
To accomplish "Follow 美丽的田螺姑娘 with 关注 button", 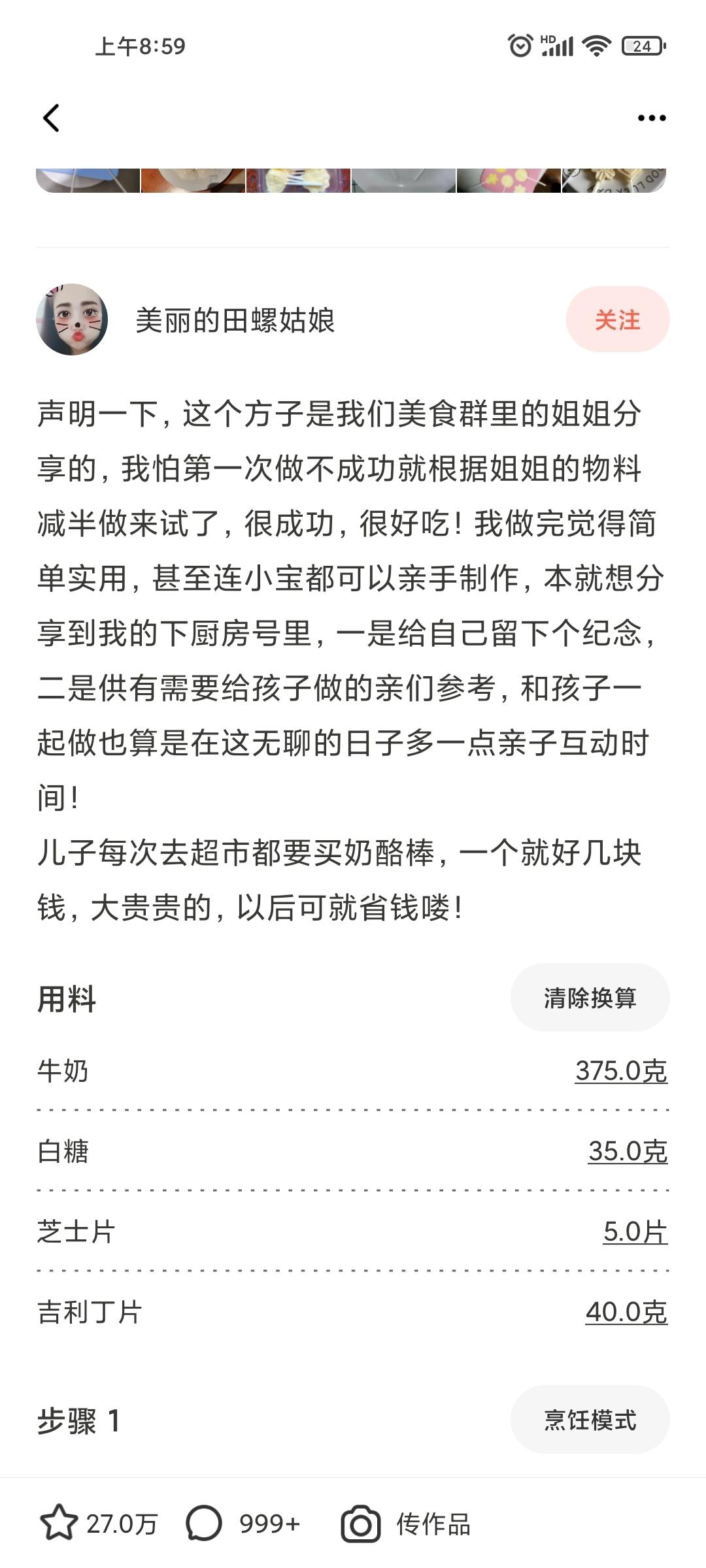I will (617, 319).
